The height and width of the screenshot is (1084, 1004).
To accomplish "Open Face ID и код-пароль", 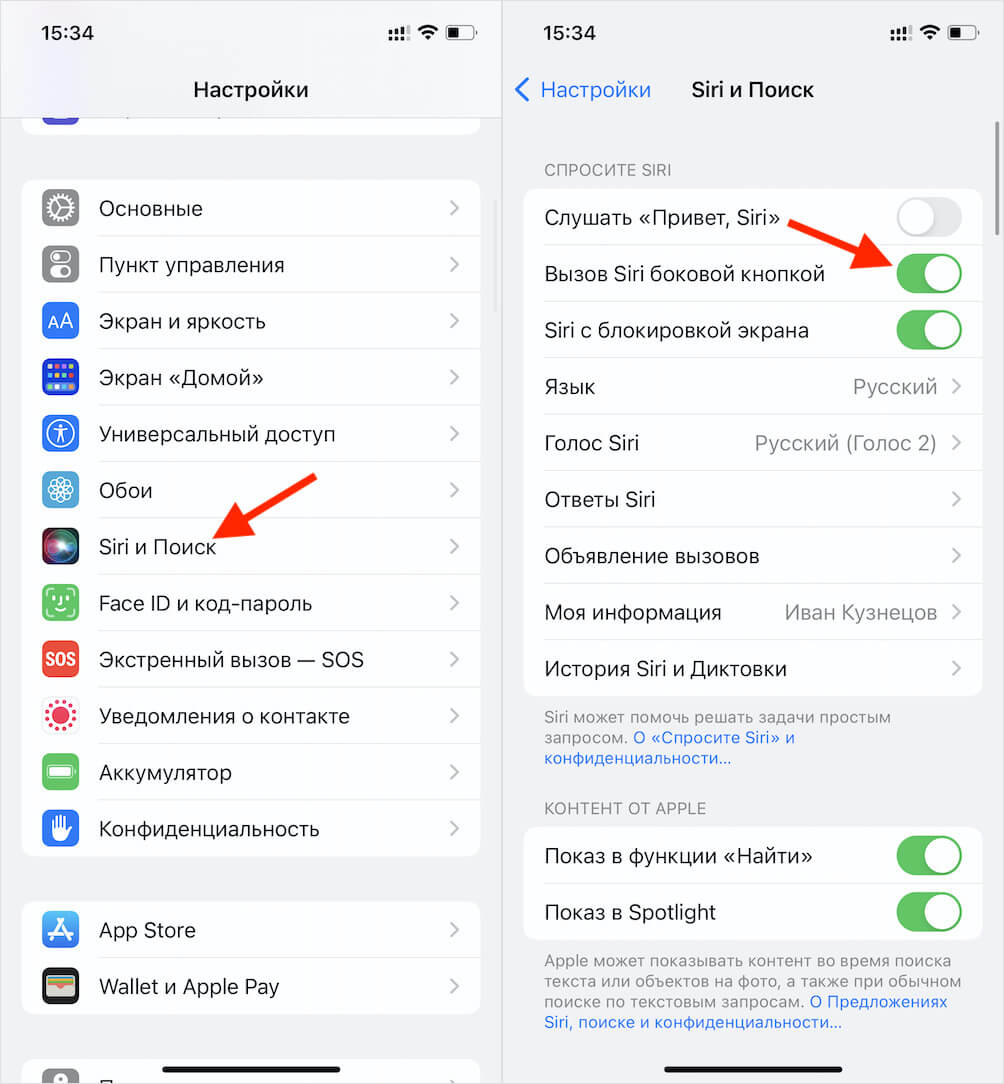I will click(x=250, y=603).
